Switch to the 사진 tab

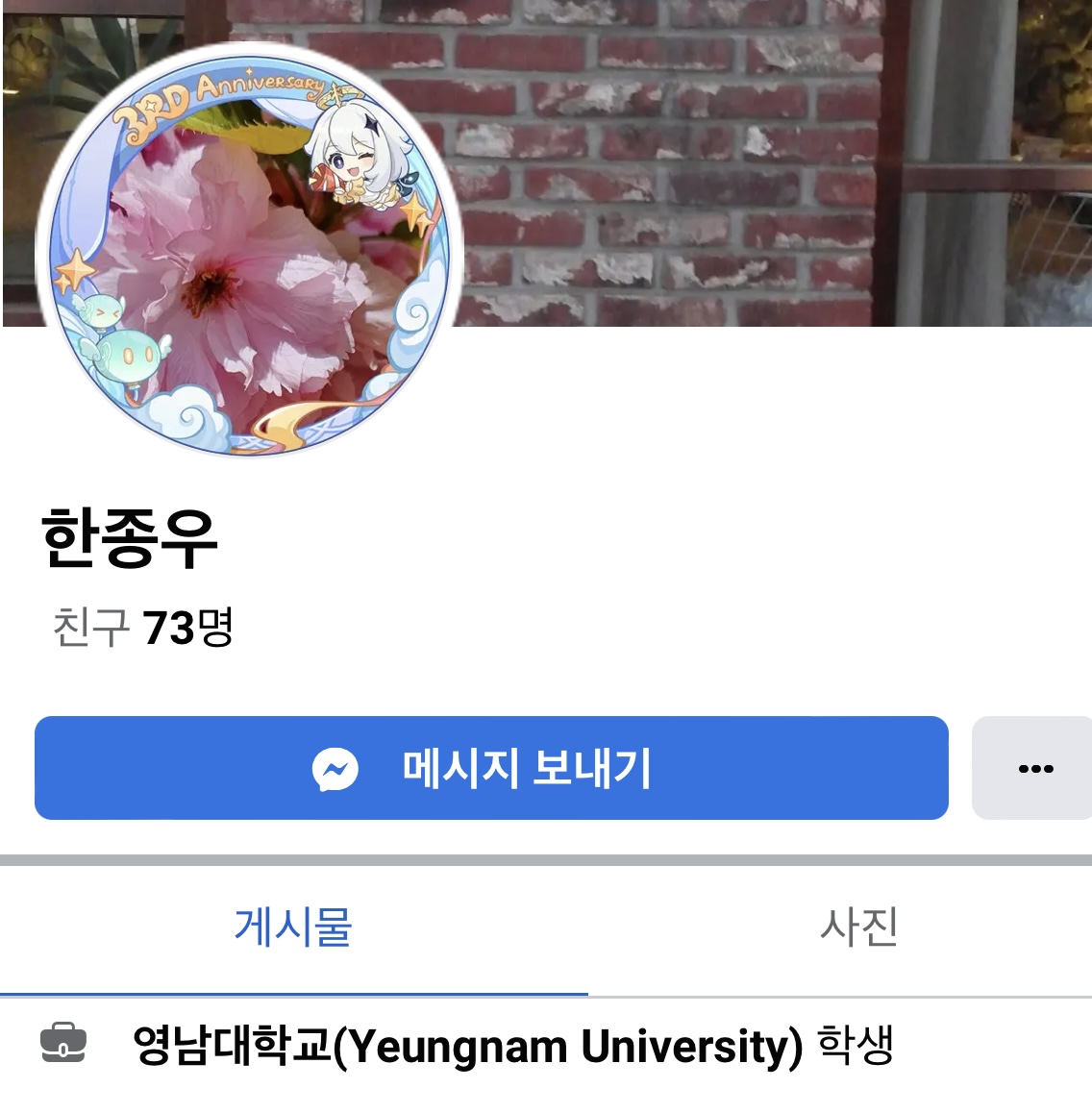(x=858, y=928)
